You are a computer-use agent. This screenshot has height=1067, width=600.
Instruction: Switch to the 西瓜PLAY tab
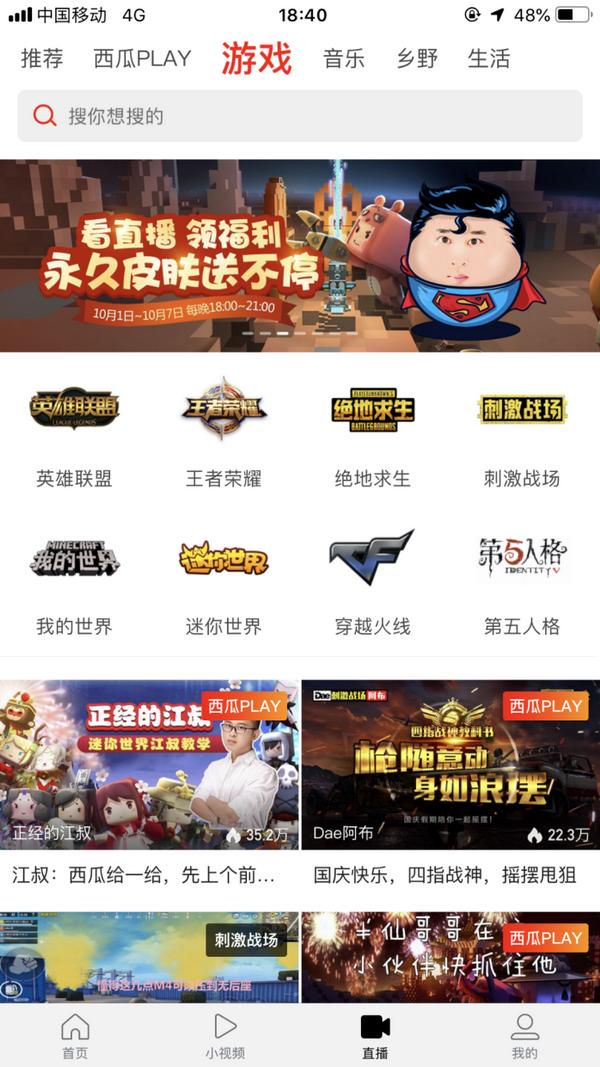tap(142, 59)
